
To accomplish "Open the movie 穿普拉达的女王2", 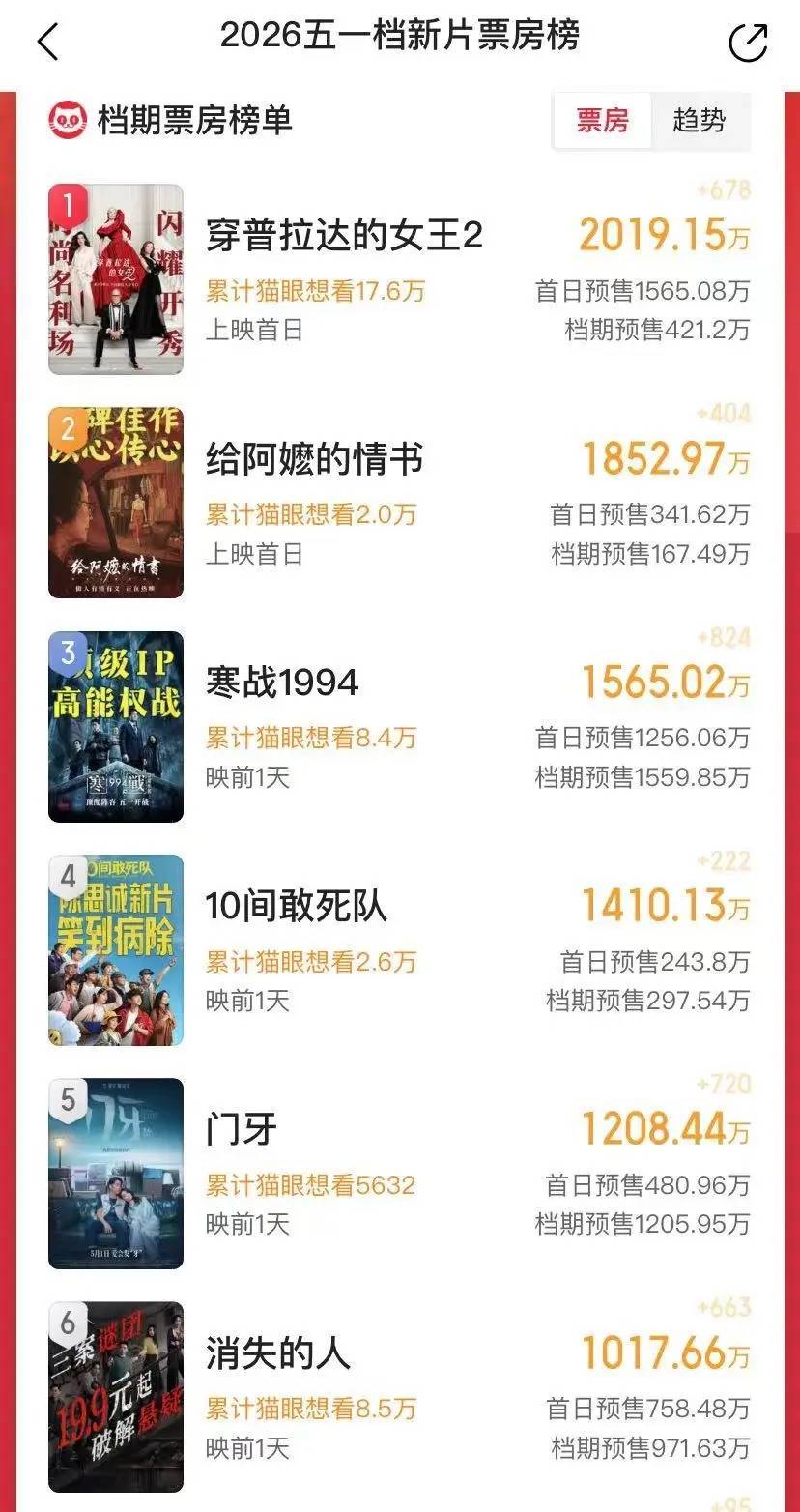I will 399,279.
